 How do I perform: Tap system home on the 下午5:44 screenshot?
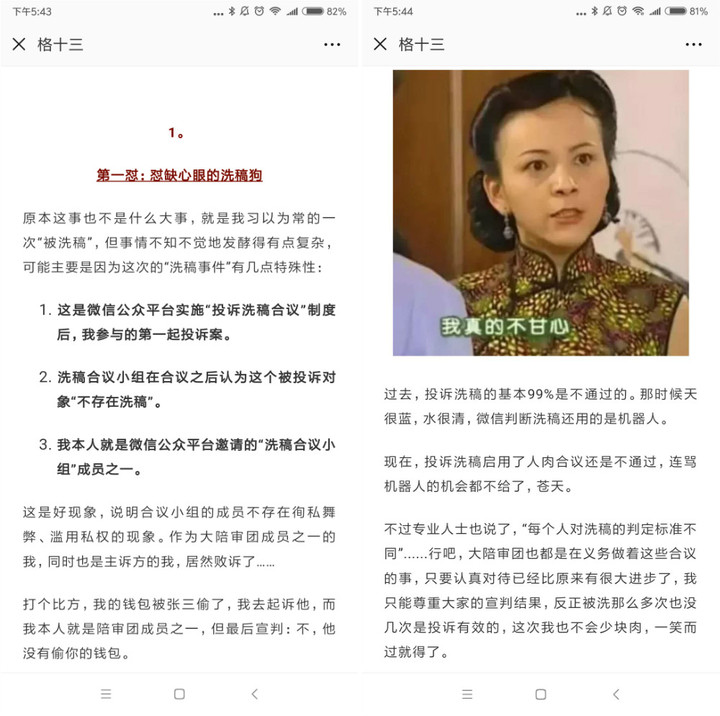pyautogui.click(x=540, y=693)
